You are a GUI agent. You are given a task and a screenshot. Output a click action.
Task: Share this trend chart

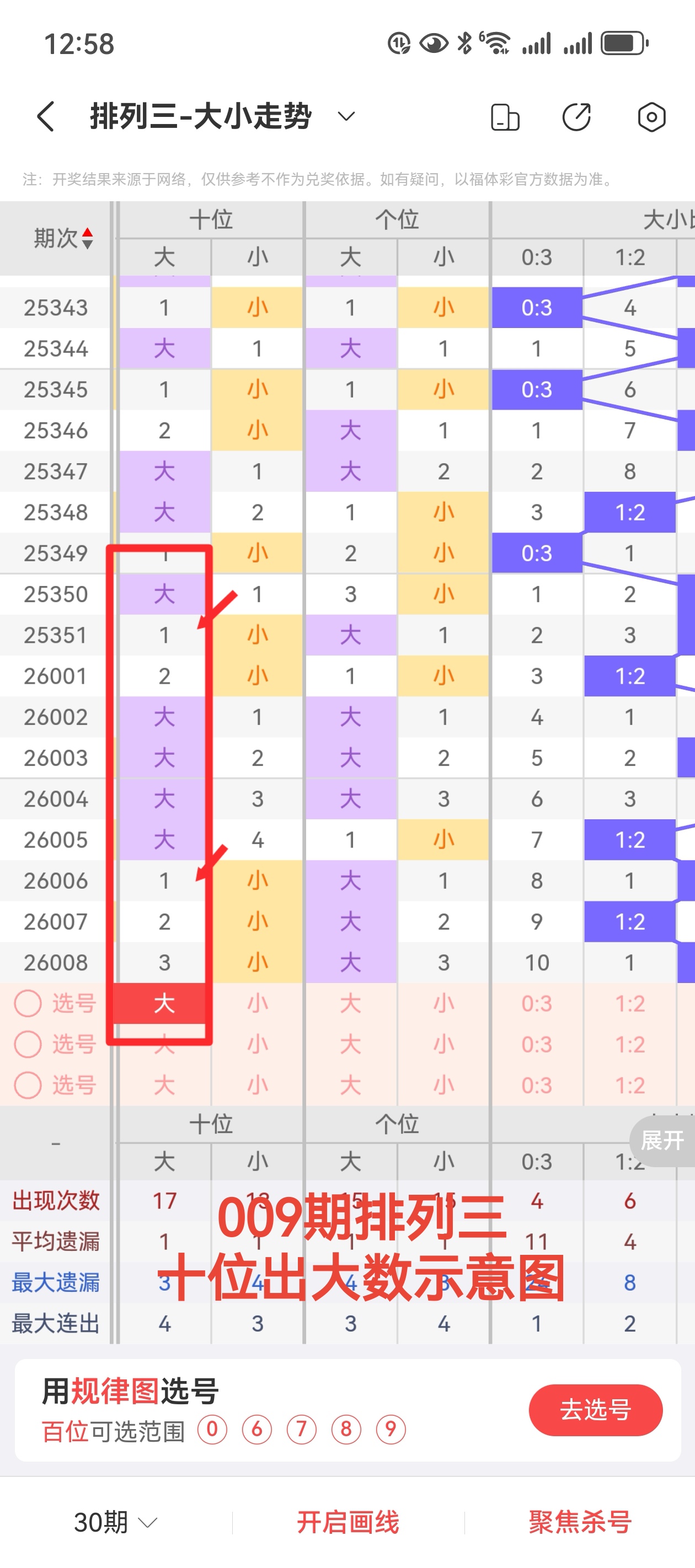576,117
